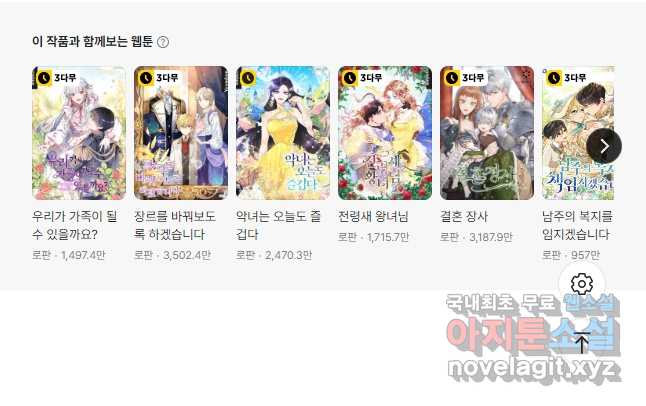
Task: Open the settings gear button
Action: [582, 284]
